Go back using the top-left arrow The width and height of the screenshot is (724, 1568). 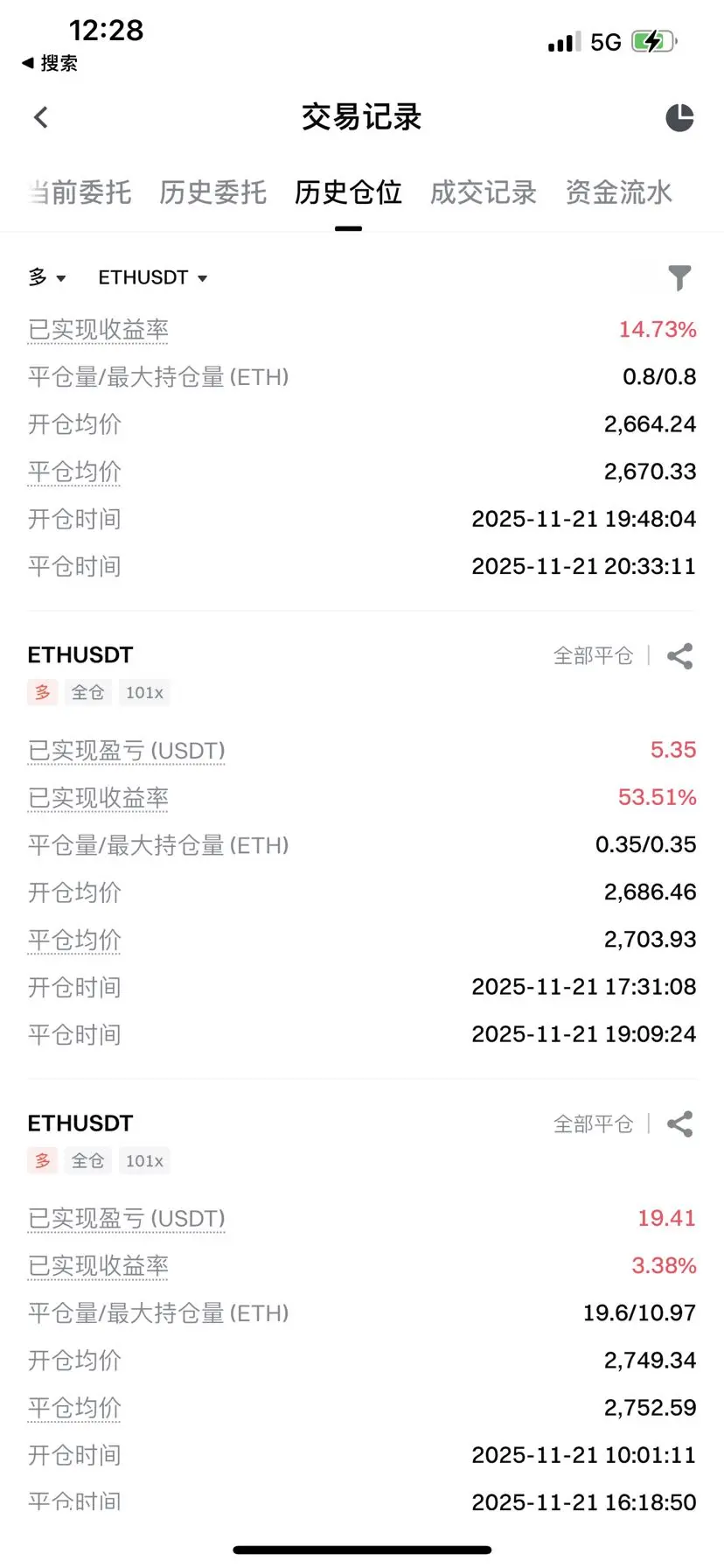pyautogui.click(x=41, y=117)
